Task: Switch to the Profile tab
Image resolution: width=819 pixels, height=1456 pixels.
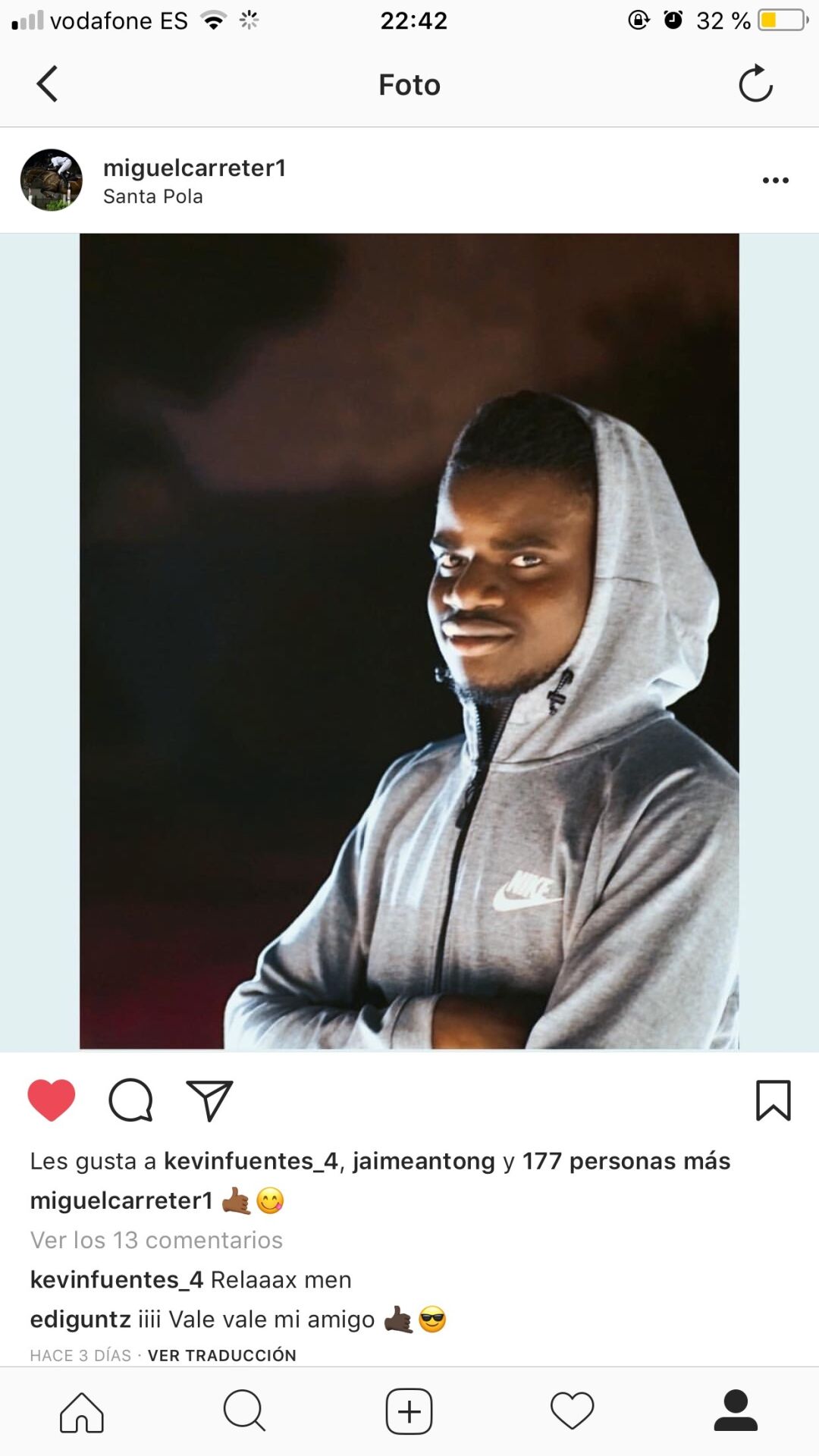Action: point(736,1410)
